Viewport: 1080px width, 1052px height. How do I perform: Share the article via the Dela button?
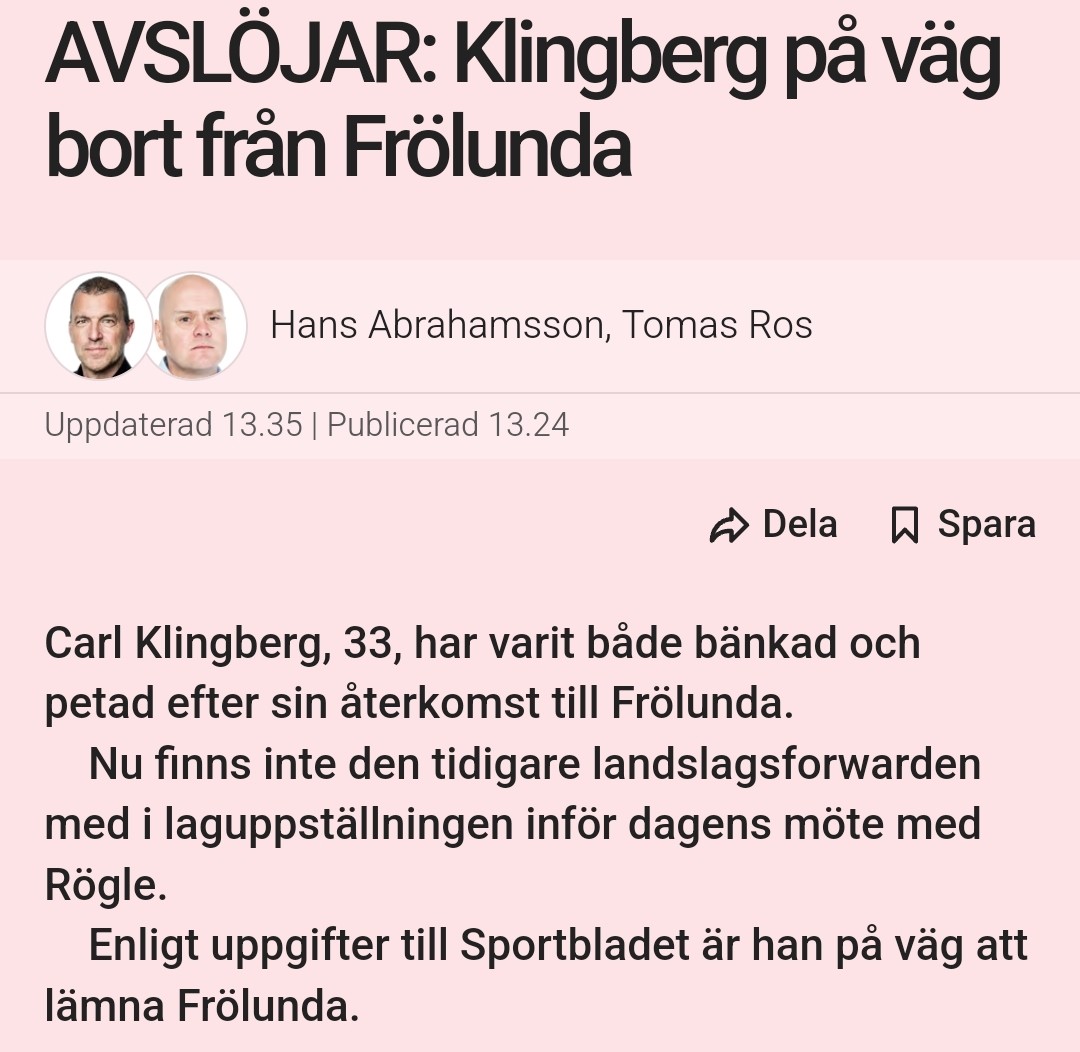coord(773,525)
